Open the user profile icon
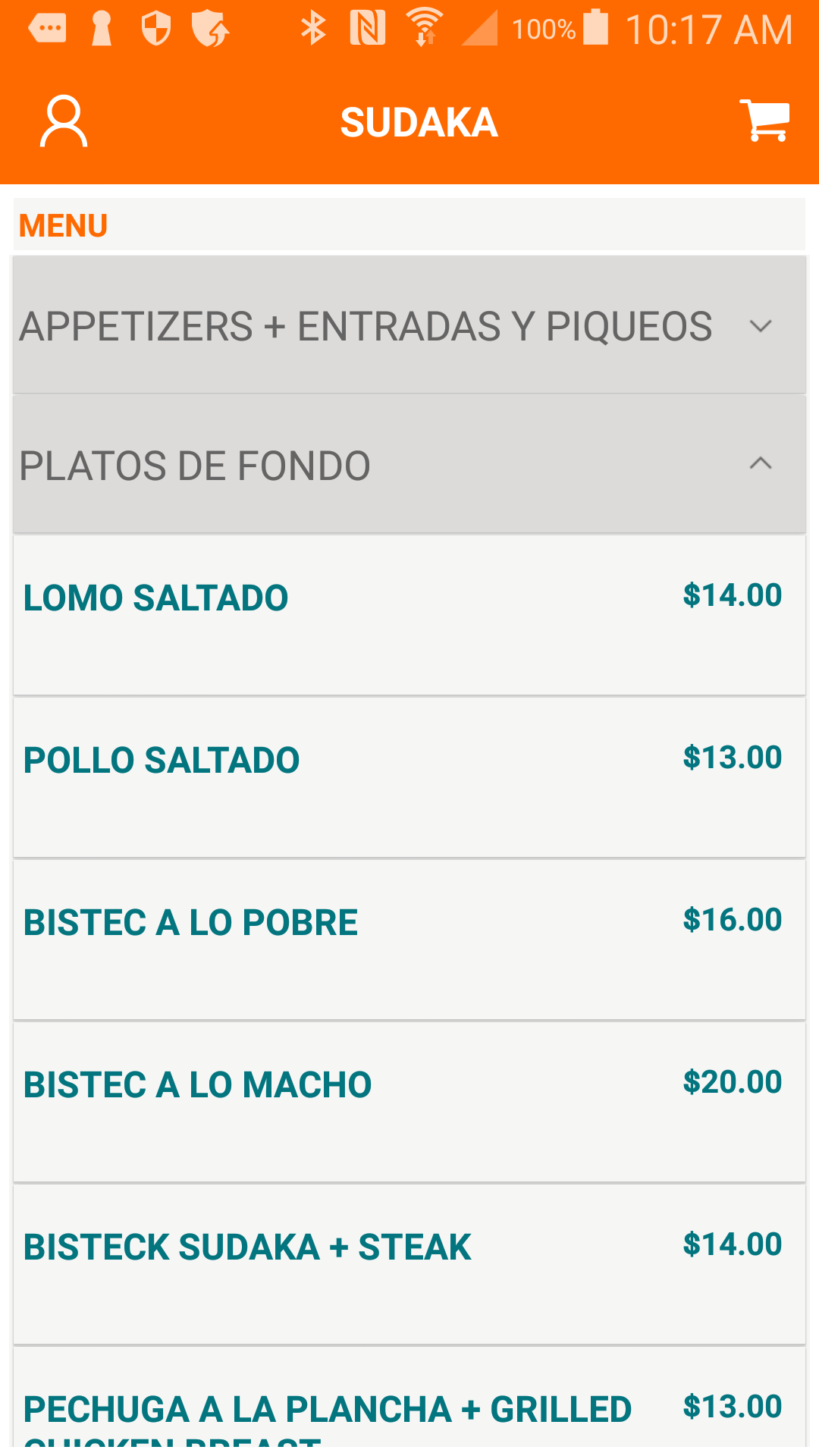This screenshot has width=819, height=1456. (x=64, y=121)
